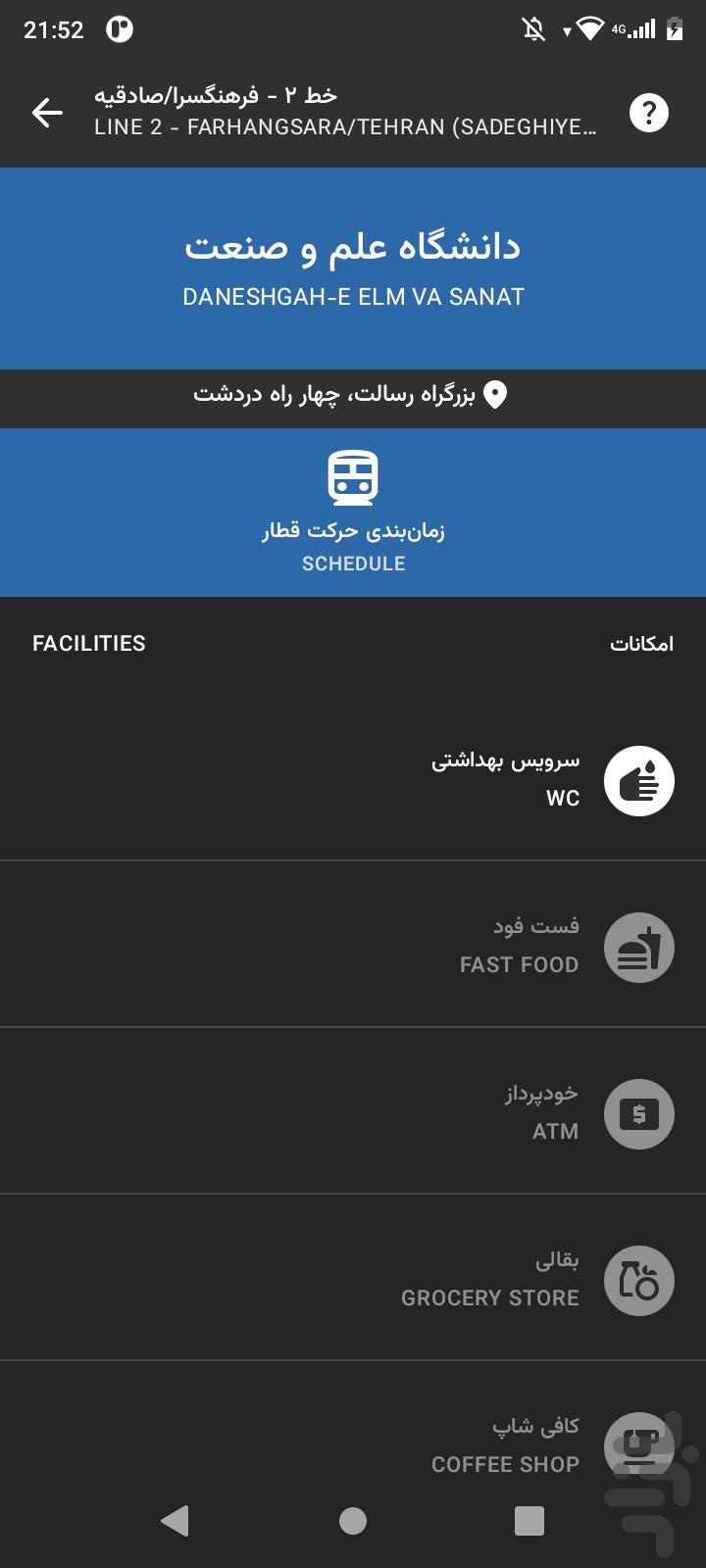The width and height of the screenshot is (706, 1568).
Task: Open recent apps from navigation bar
Action: click(529, 1520)
